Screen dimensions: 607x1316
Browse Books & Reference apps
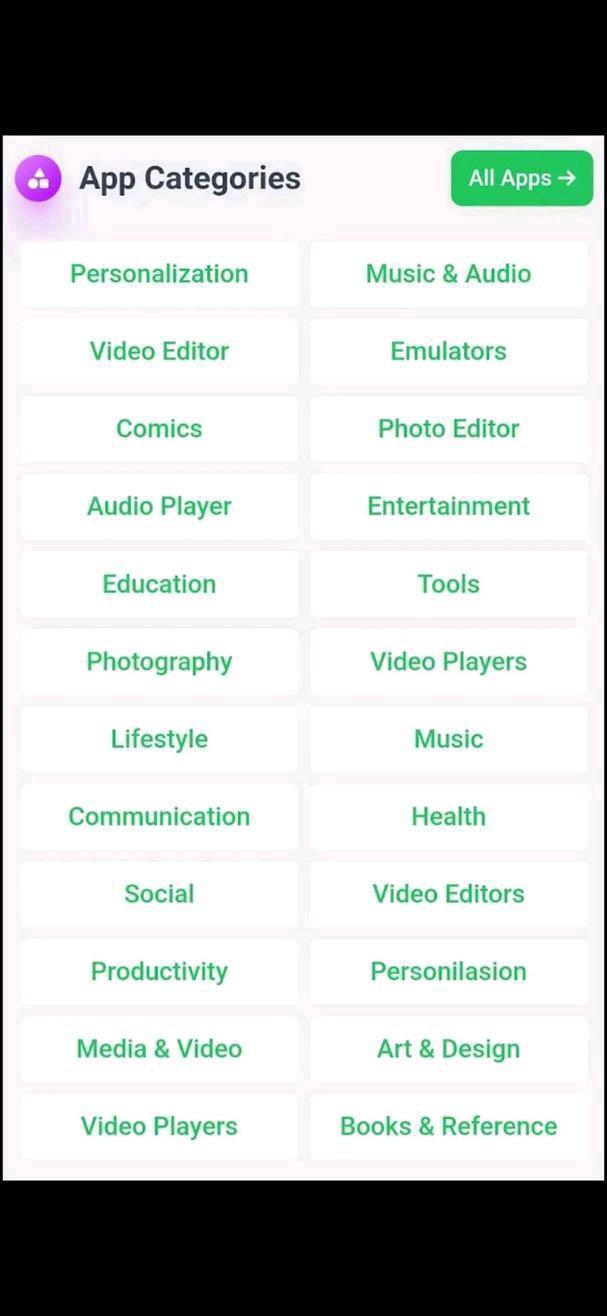pyautogui.click(x=448, y=1126)
